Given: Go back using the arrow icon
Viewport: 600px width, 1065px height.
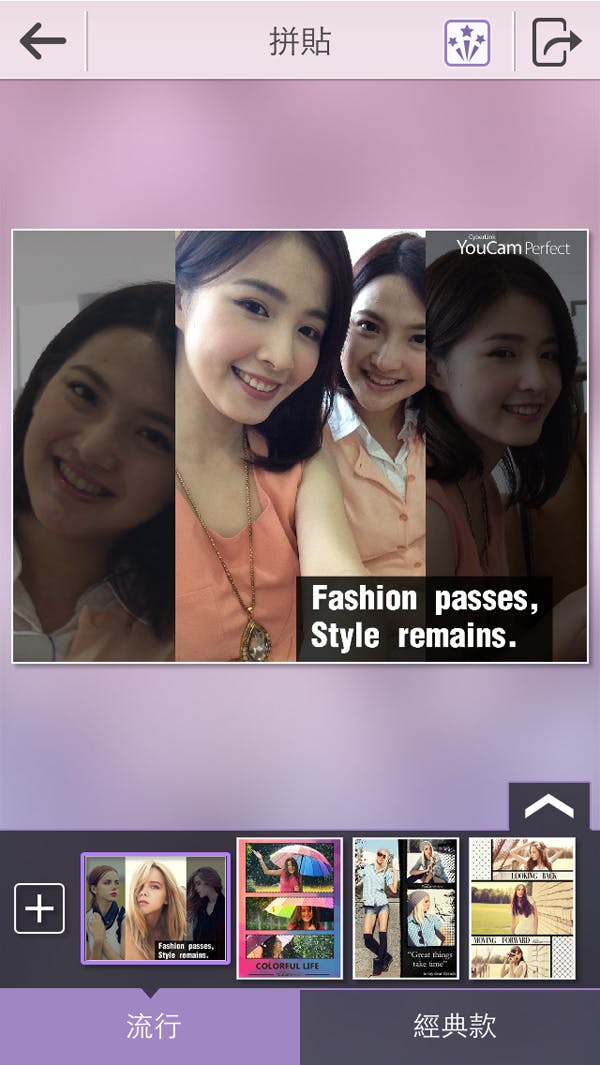Looking at the screenshot, I should click(42, 42).
